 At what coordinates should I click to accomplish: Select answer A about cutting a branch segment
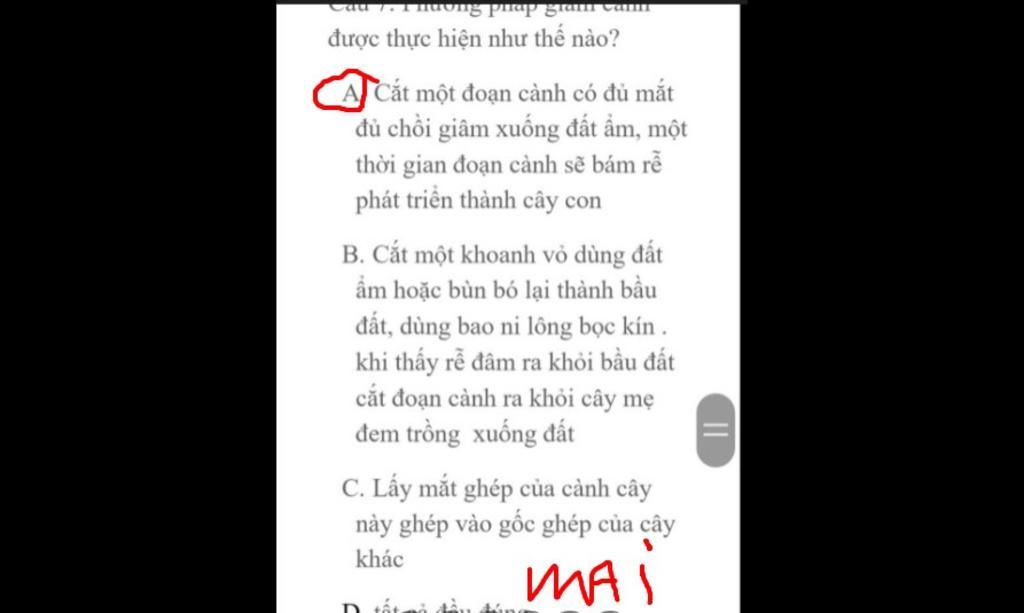[x=510, y=146]
